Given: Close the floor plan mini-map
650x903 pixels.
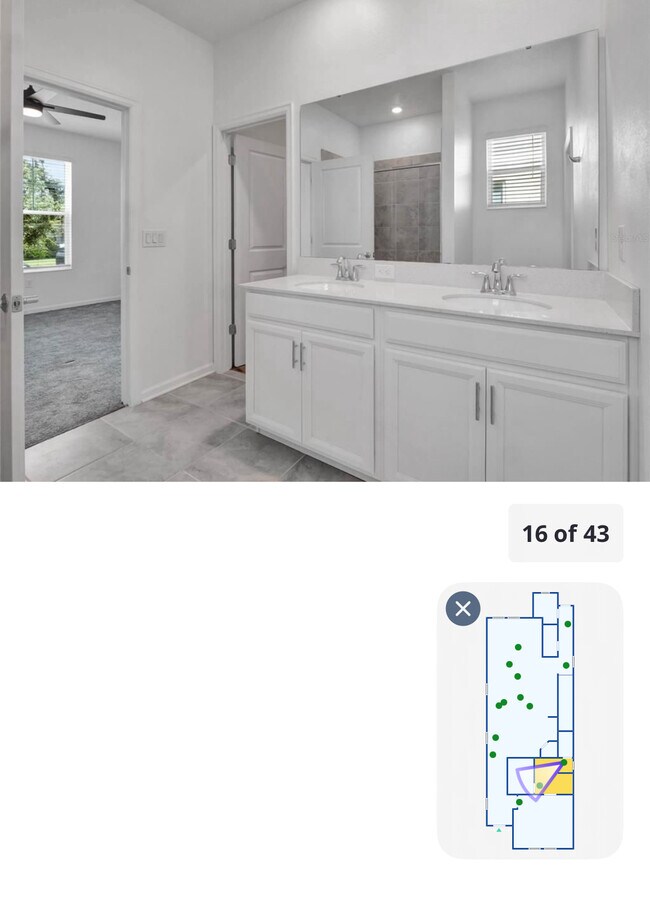Looking at the screenshot, I should pyautogui.click(x=462, y=608).
